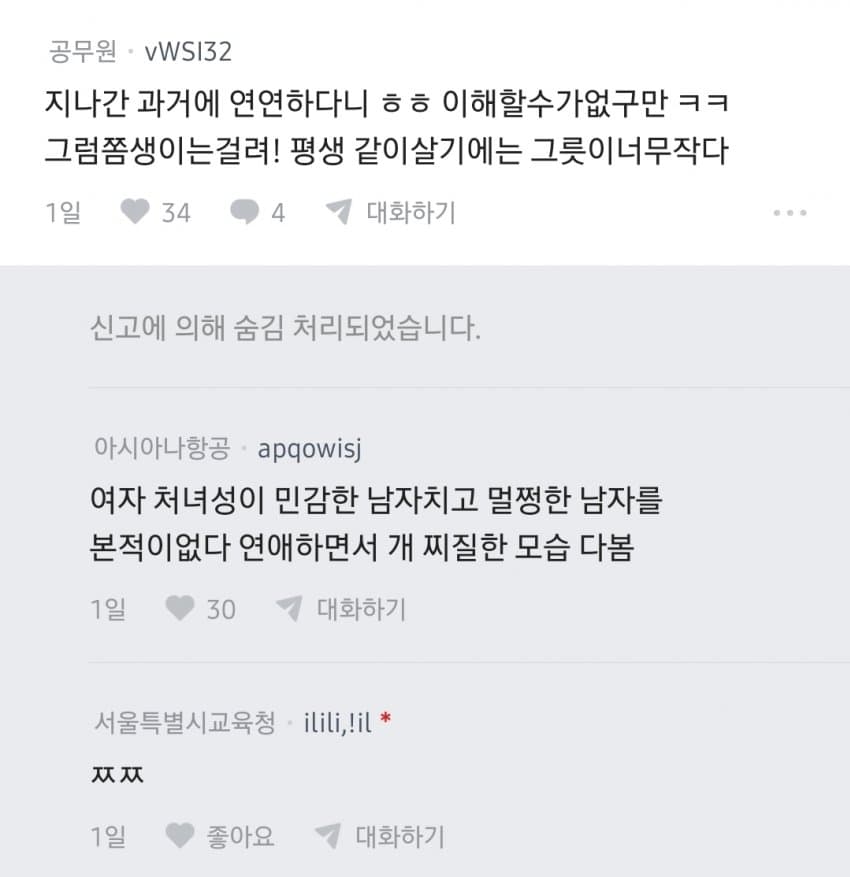Screen dimensions: 850x877
Task: Open the overflow menu on vWSI32's comment
Action: point(789,212)
